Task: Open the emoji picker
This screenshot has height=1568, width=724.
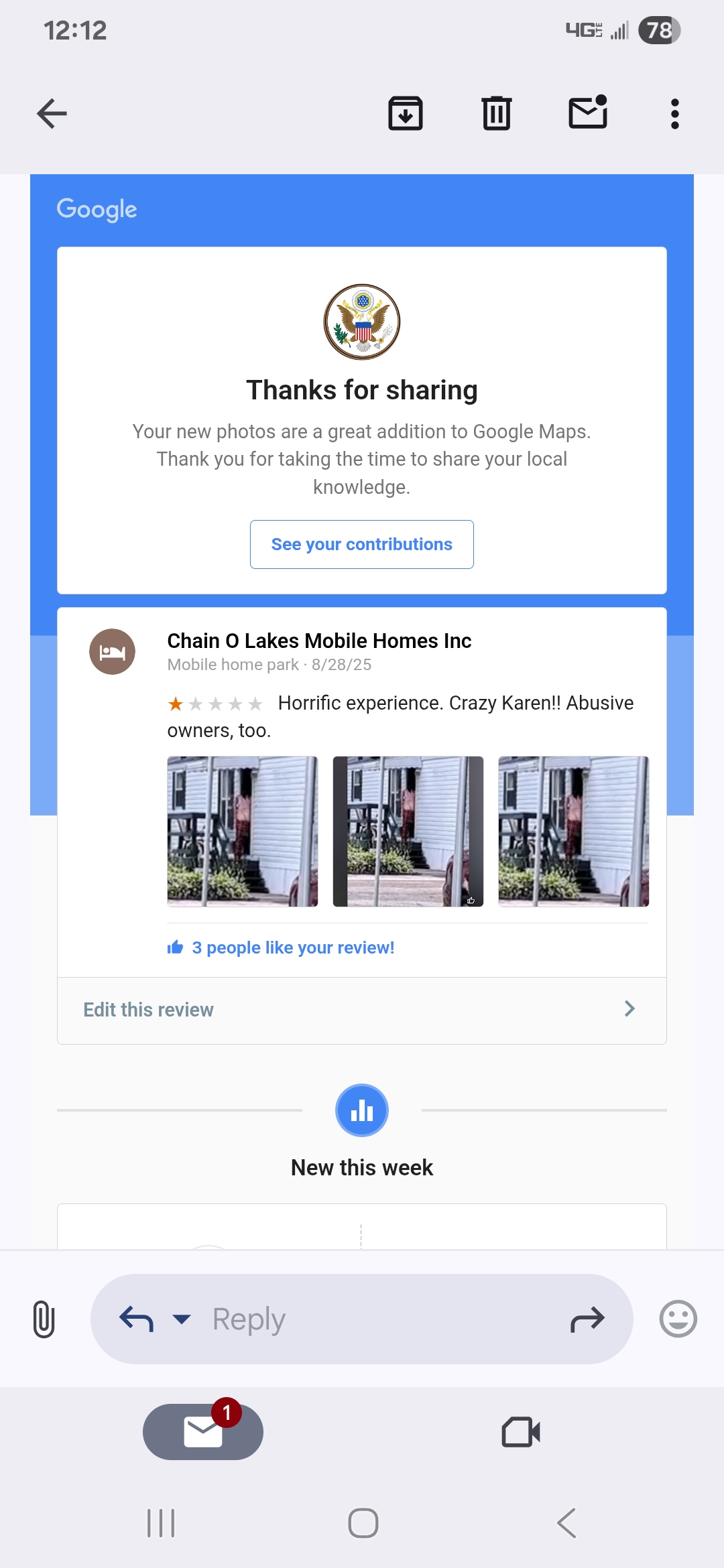Action: [678, 1319]
